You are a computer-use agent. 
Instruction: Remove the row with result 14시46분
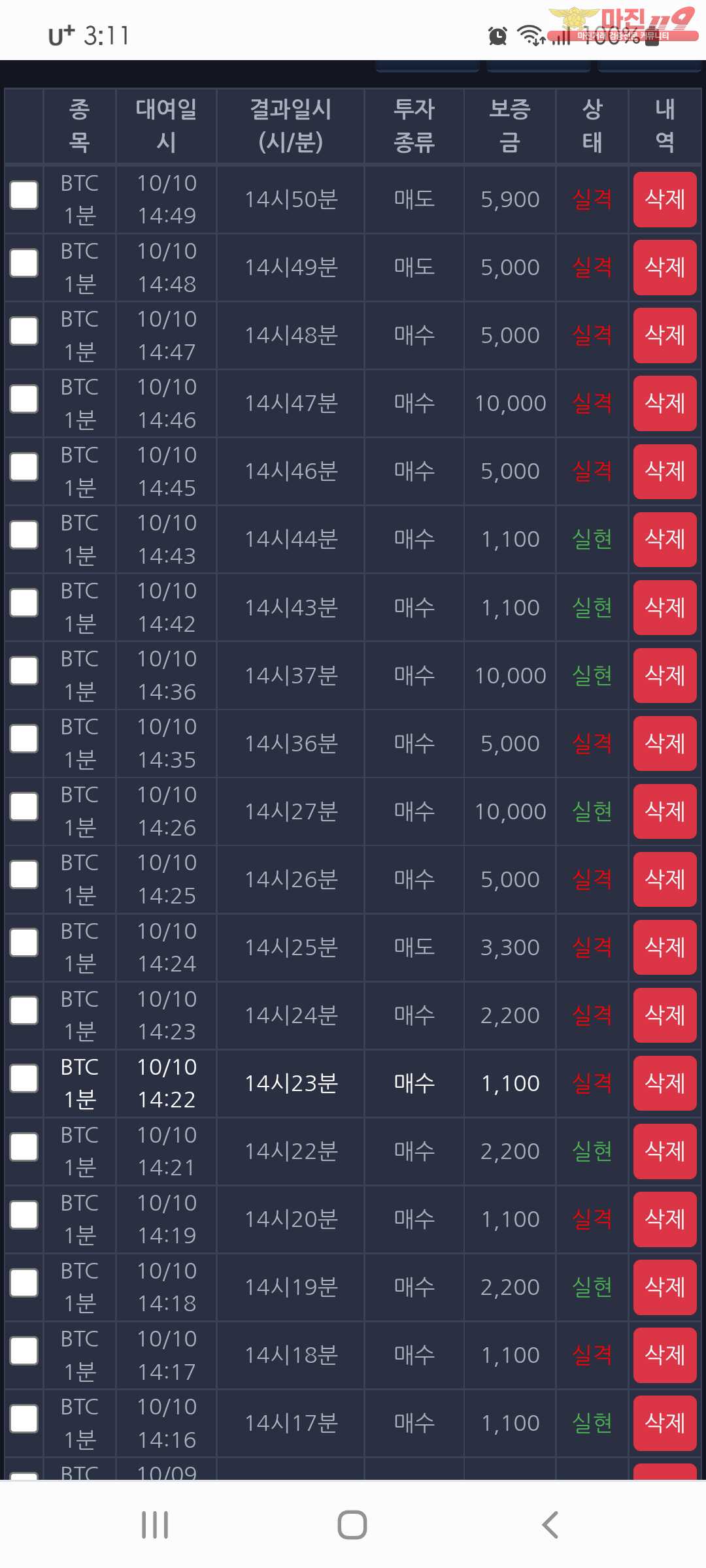point(665,471)
